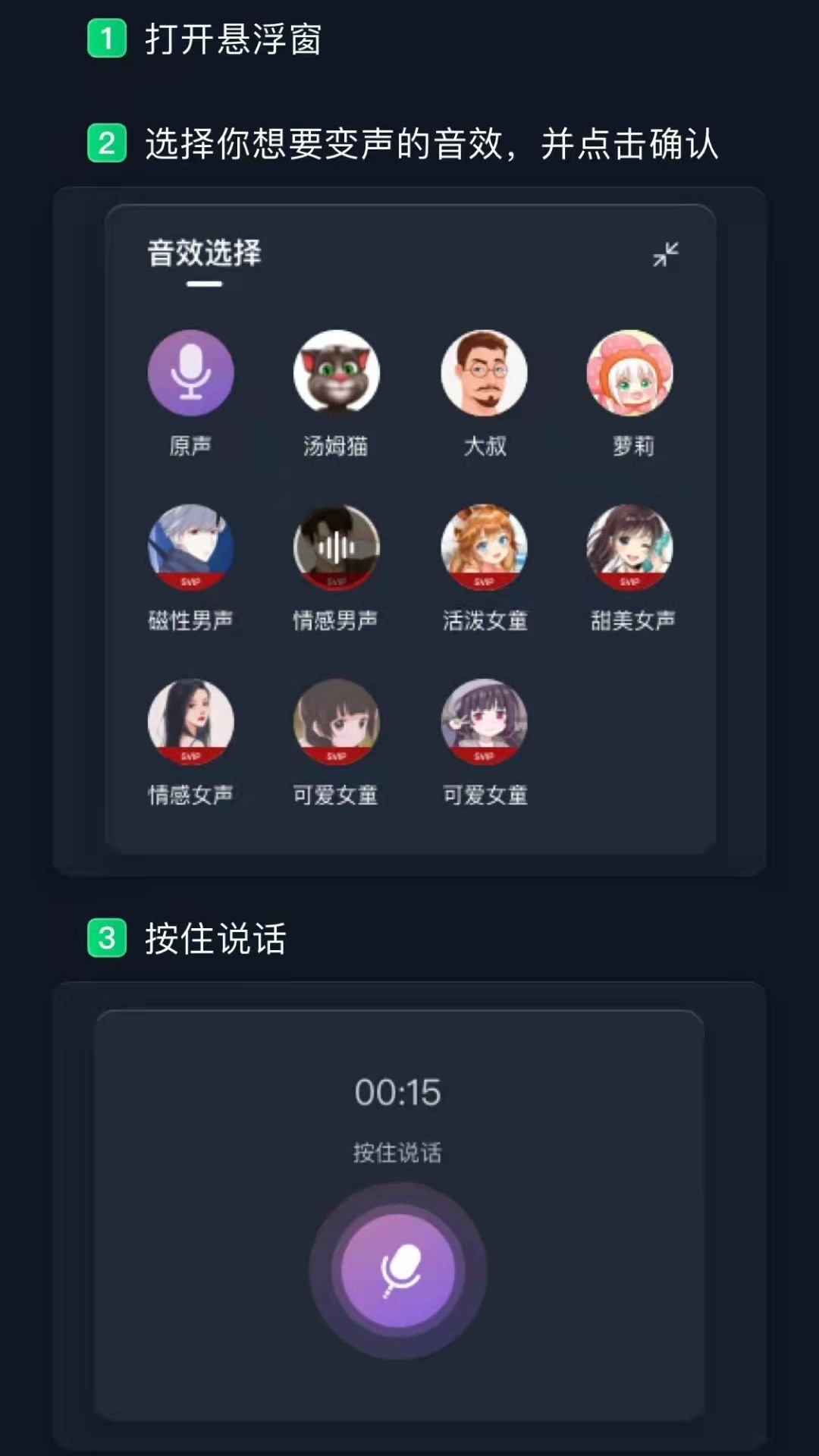This screenshot has width=819, height=1456.
Task: Pick the 萝莉 loli voice effect
Action: [630, 373]
